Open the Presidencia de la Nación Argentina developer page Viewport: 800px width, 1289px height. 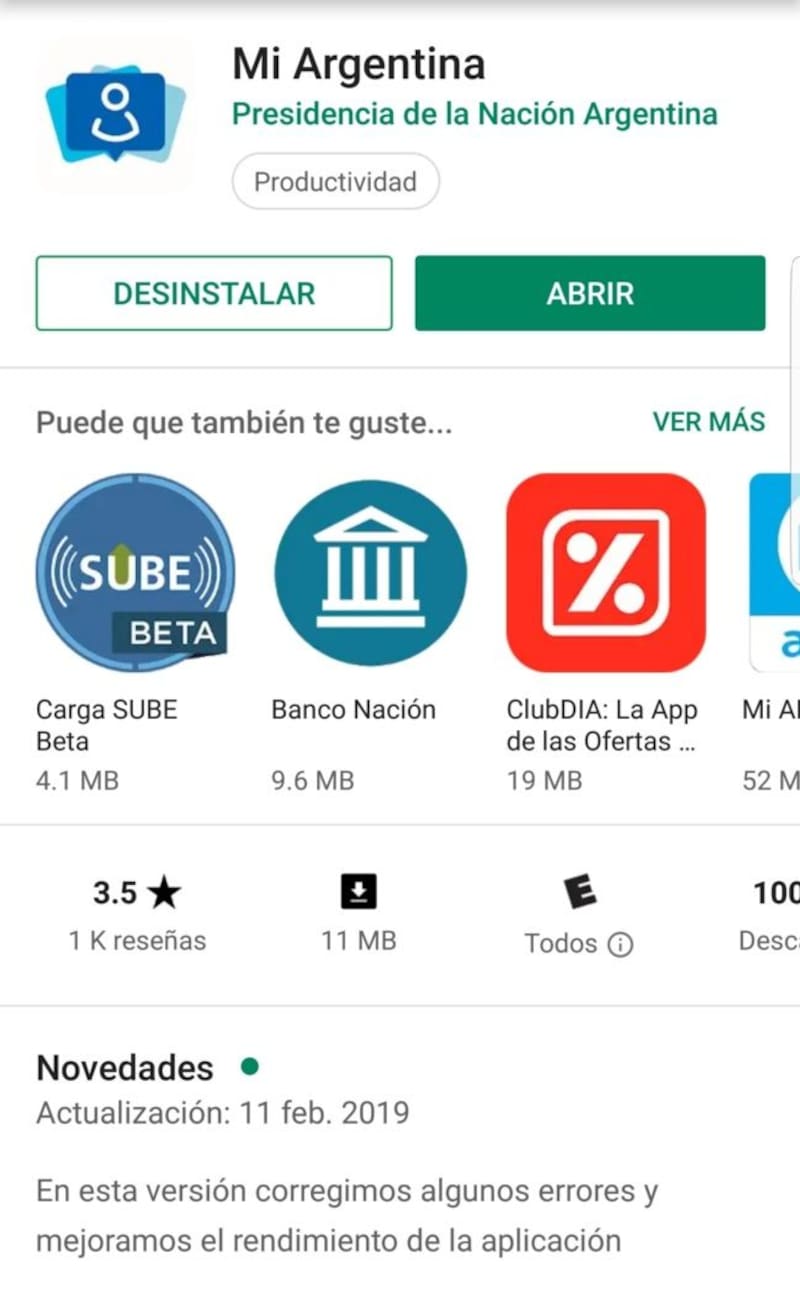coord(474,114)
